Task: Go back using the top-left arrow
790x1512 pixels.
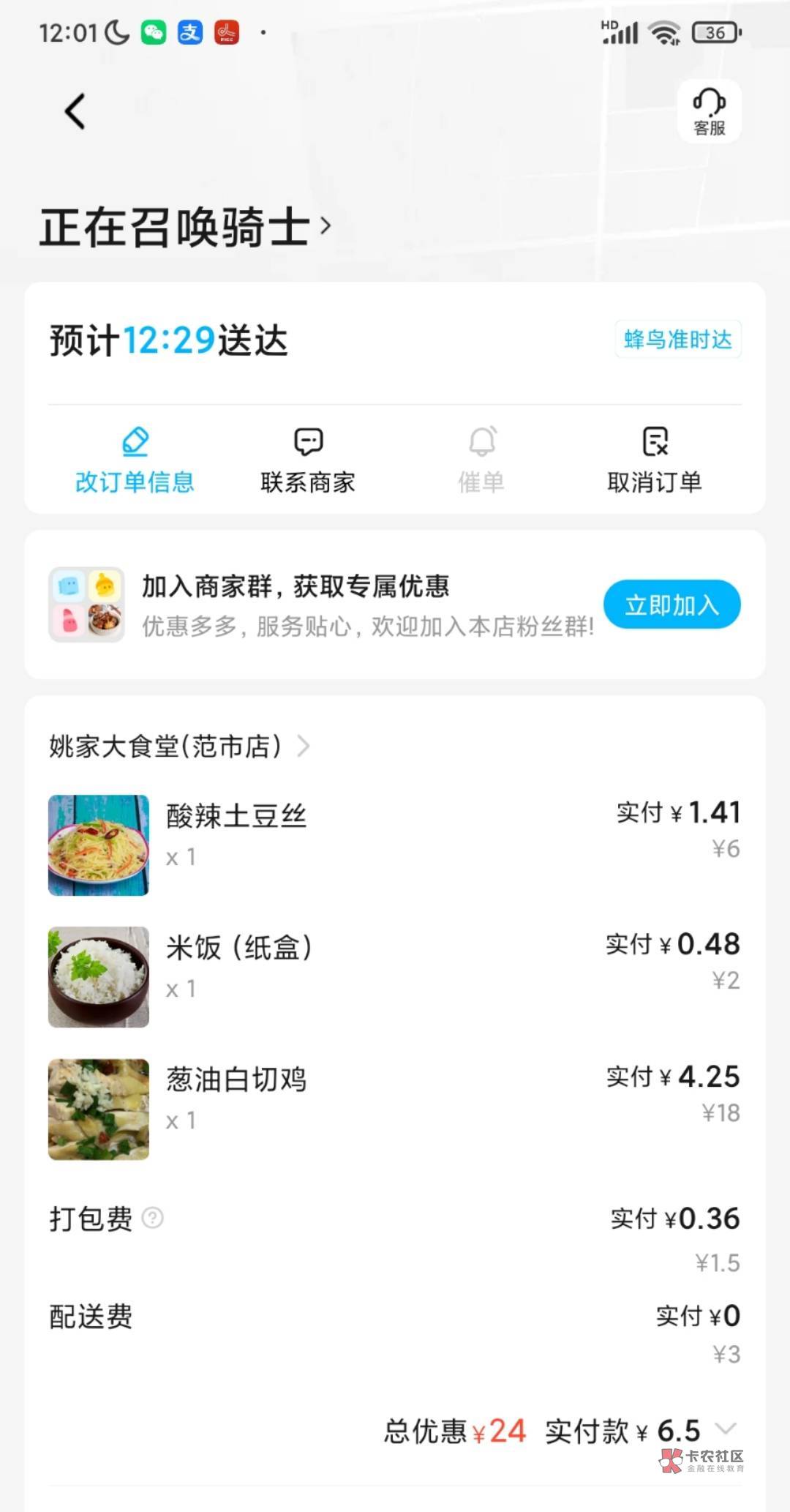Action: click(x=75, y=111)
